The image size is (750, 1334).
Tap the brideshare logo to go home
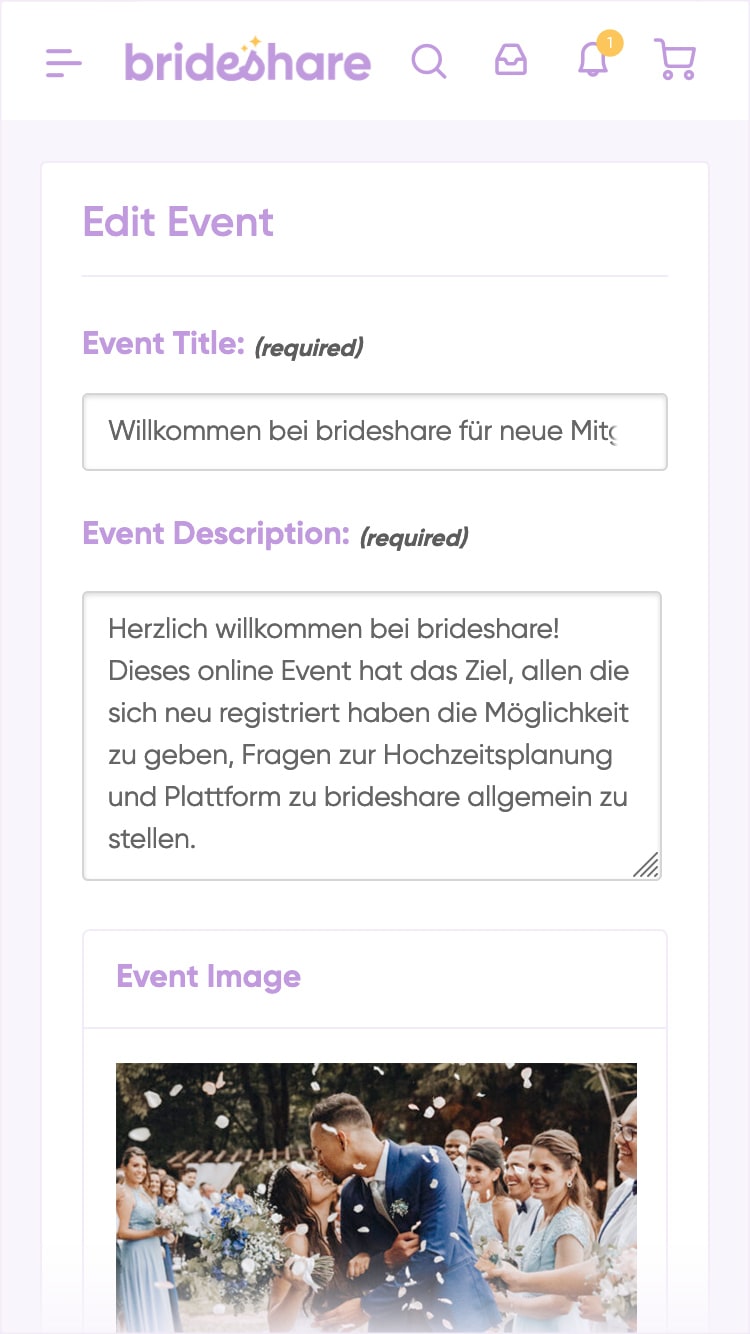[x=247, y=61]
